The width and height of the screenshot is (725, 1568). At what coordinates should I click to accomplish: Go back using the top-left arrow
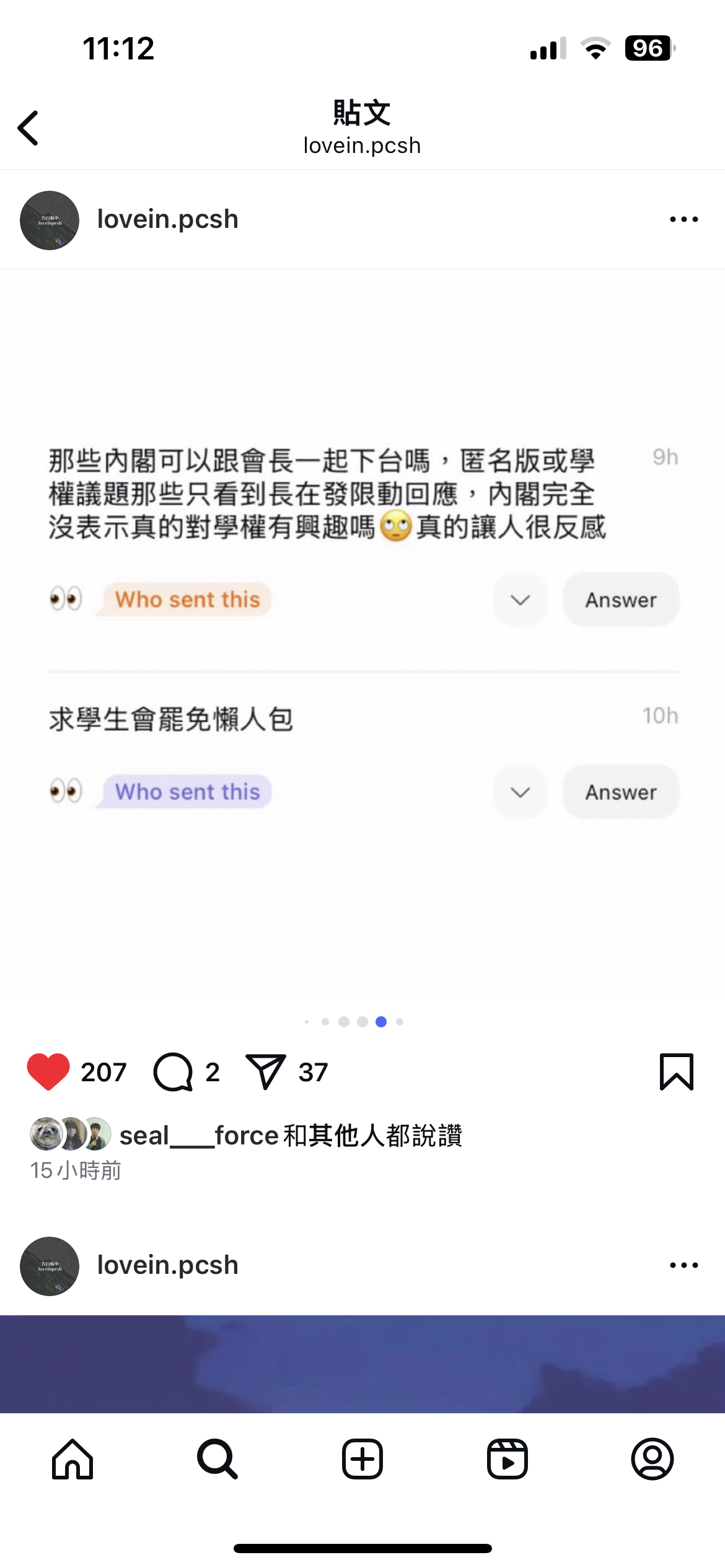(29, 128)
